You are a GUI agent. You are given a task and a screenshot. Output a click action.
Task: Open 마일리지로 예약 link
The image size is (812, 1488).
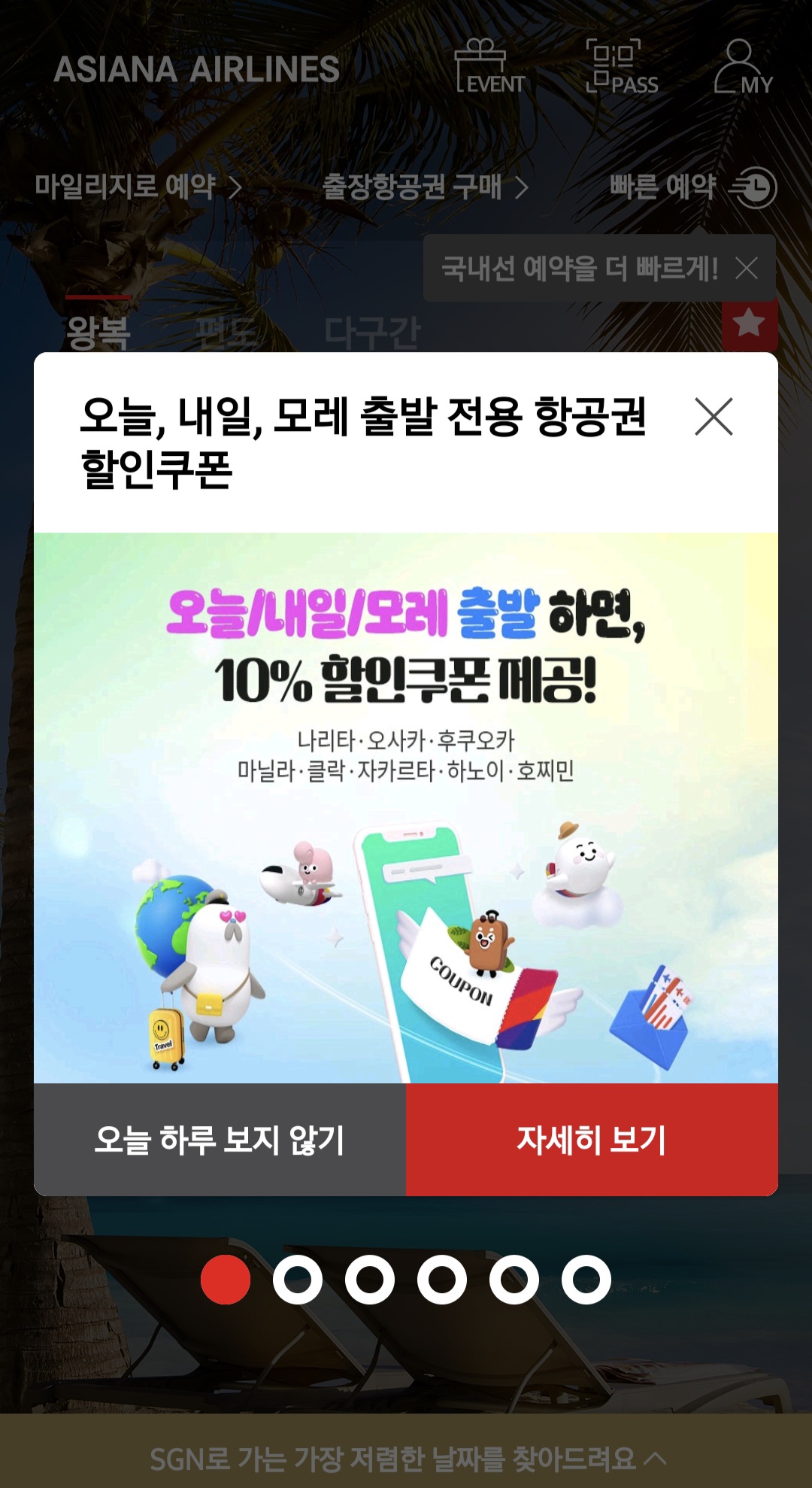click(x=138, y=187)
